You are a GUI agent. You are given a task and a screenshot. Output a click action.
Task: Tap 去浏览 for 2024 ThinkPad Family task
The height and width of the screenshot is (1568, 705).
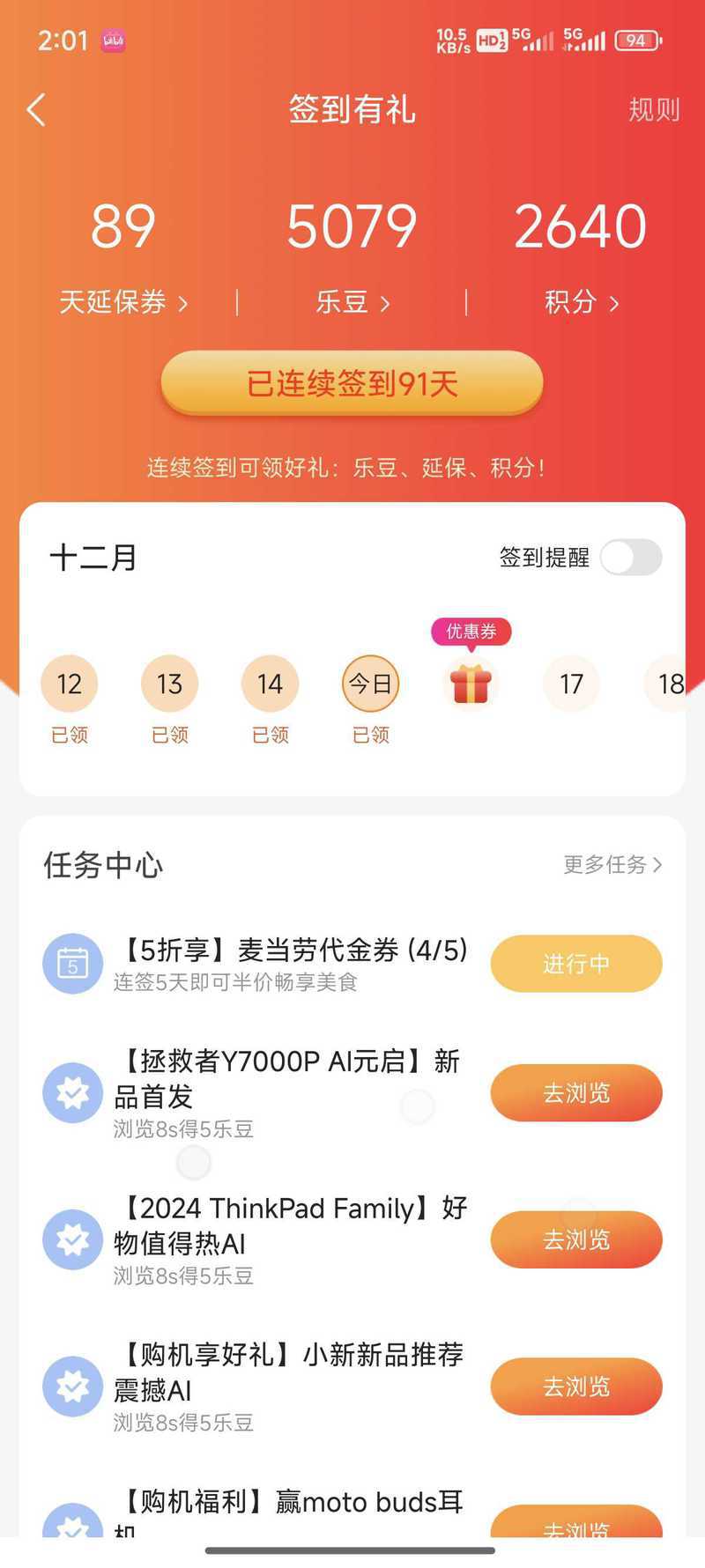pyautogui.click(x=575, y=1239)
